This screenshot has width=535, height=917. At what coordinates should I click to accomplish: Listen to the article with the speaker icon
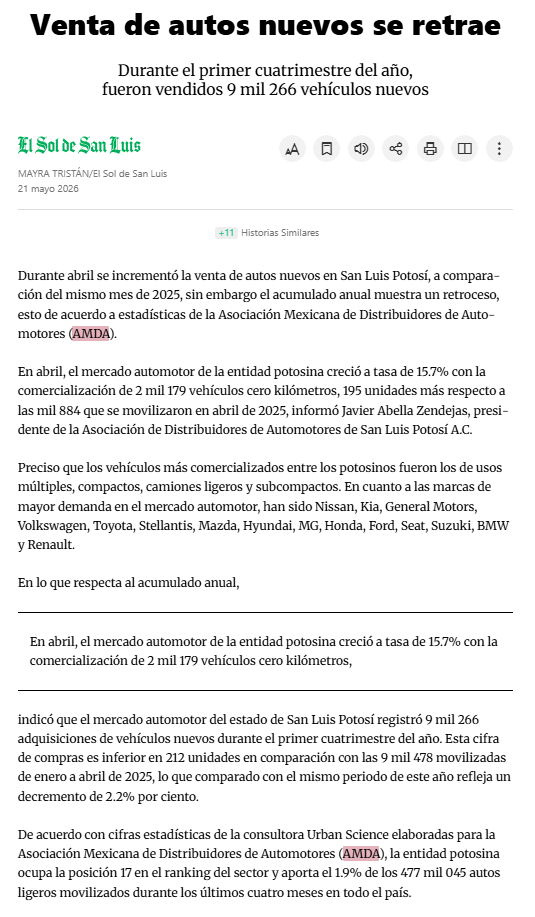tap(361, 149)
